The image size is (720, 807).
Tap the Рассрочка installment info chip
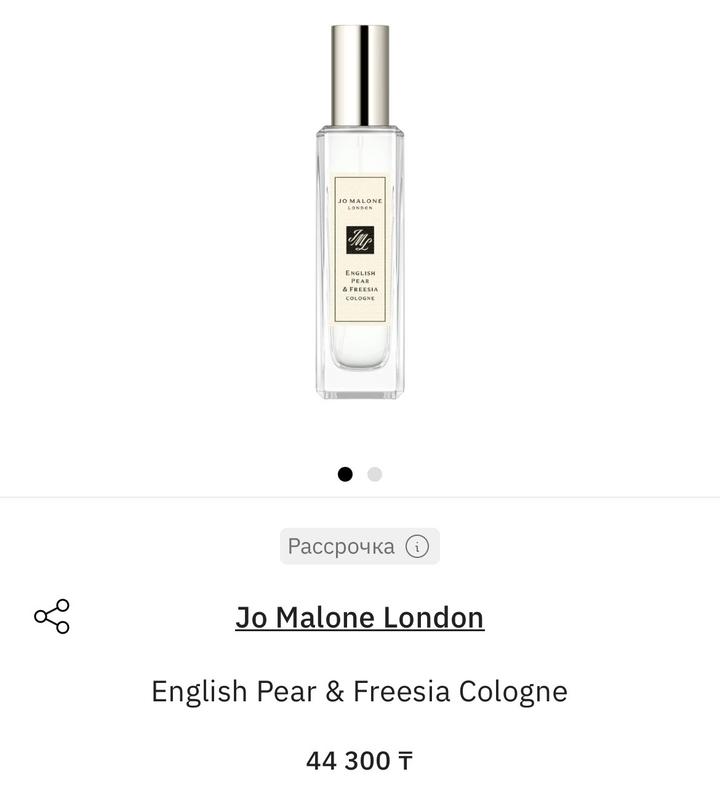(x=360, y=546)
